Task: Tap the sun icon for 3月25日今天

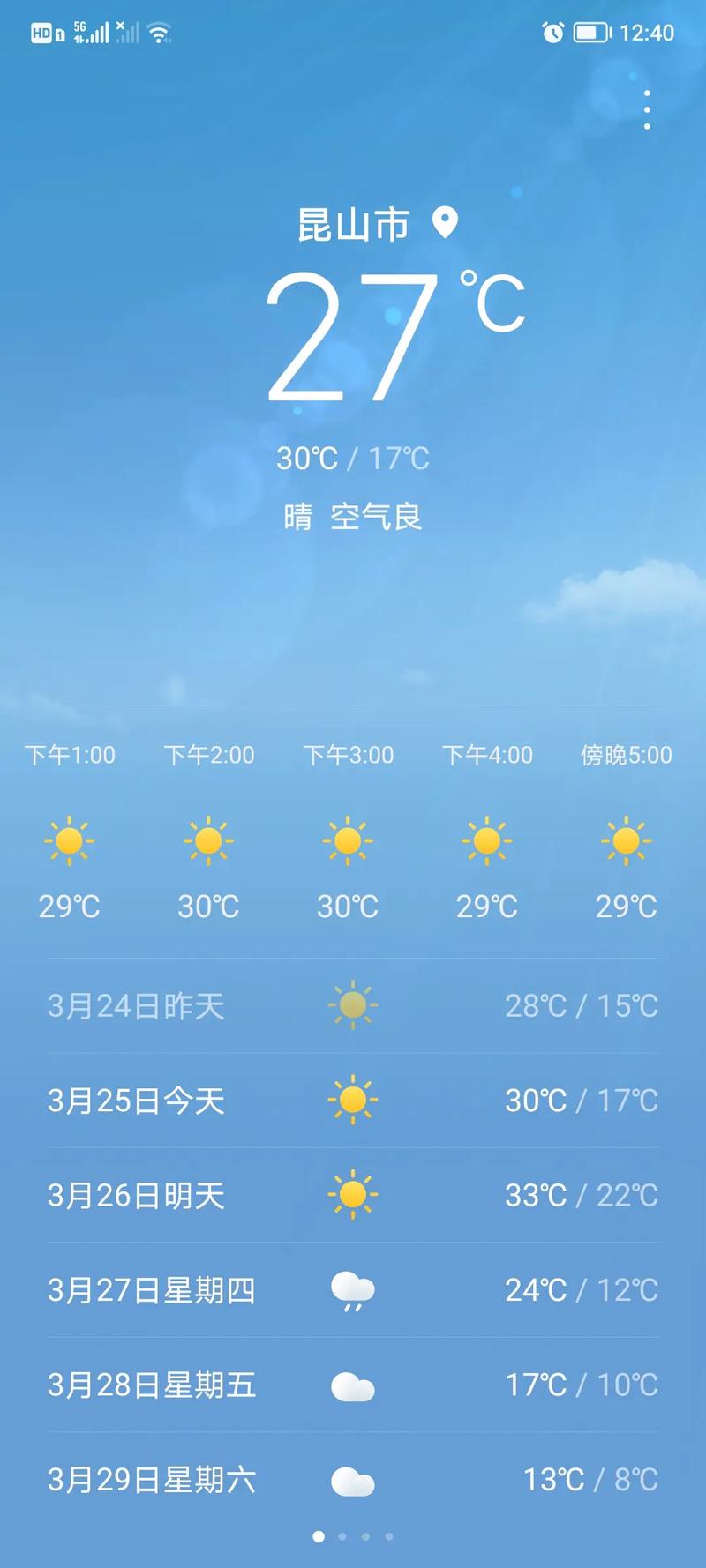Action: tap(353, 1100)
